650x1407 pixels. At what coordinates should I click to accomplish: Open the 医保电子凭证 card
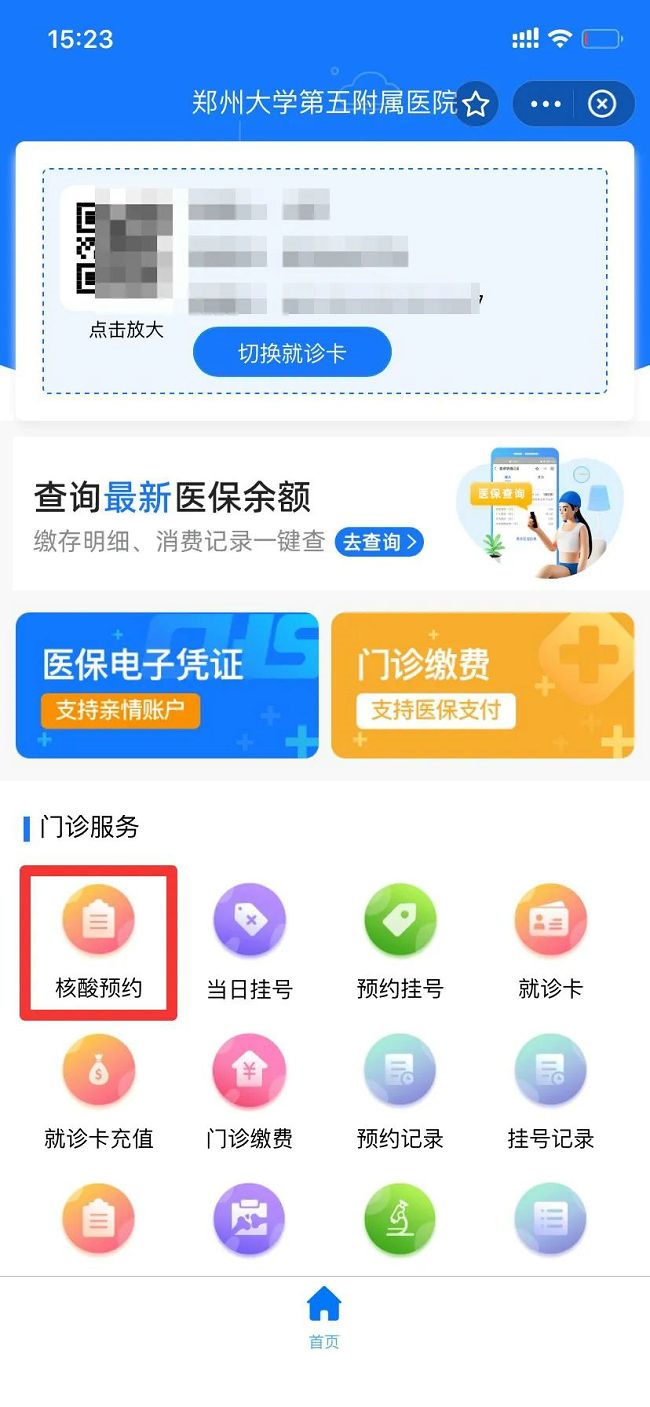167,685
